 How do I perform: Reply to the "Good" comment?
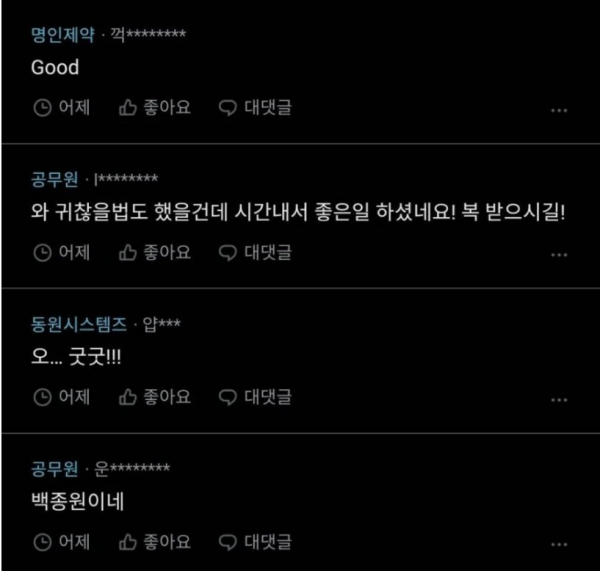pos(255,107)
